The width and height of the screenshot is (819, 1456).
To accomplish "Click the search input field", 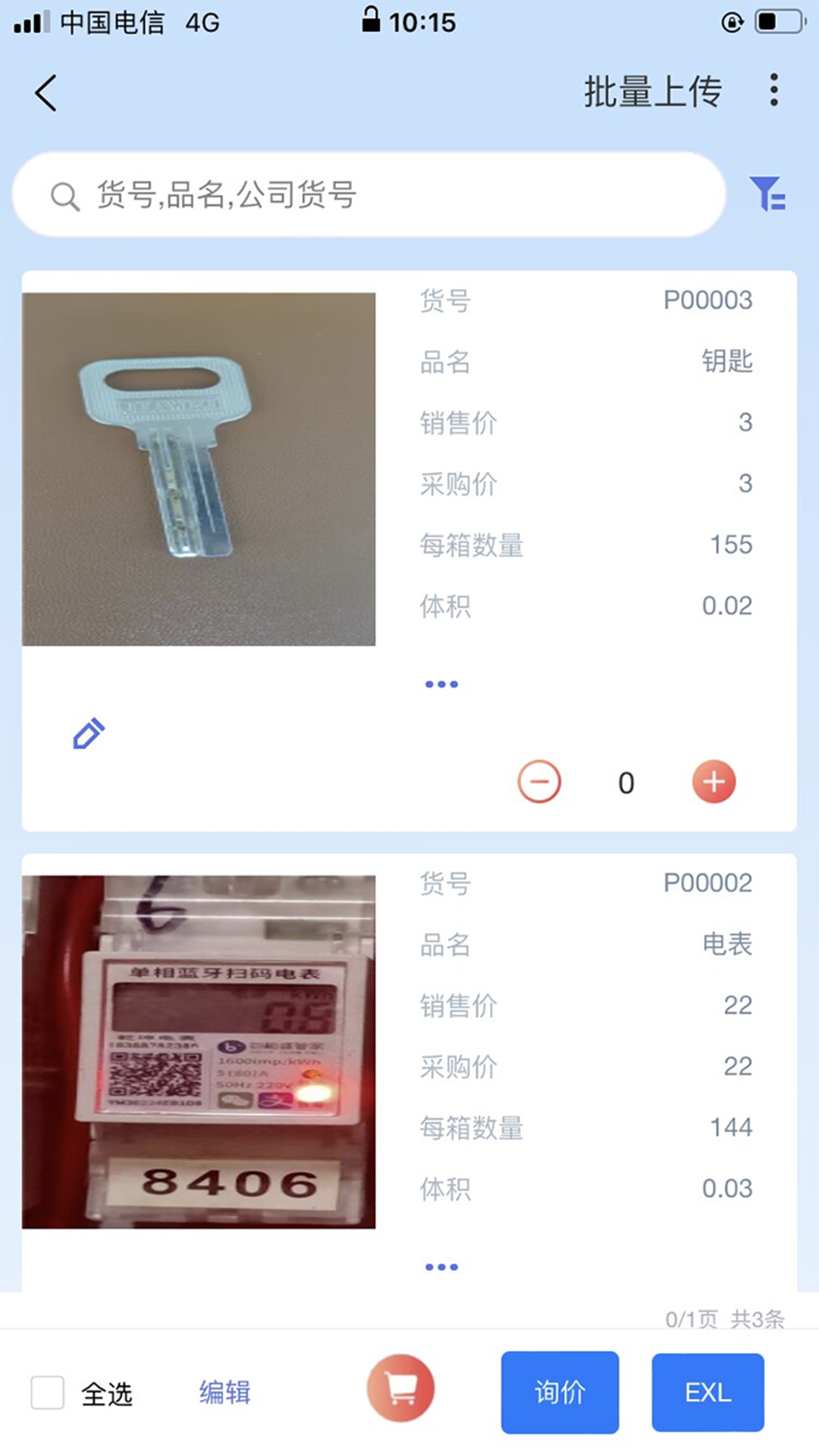I will 303,195.
